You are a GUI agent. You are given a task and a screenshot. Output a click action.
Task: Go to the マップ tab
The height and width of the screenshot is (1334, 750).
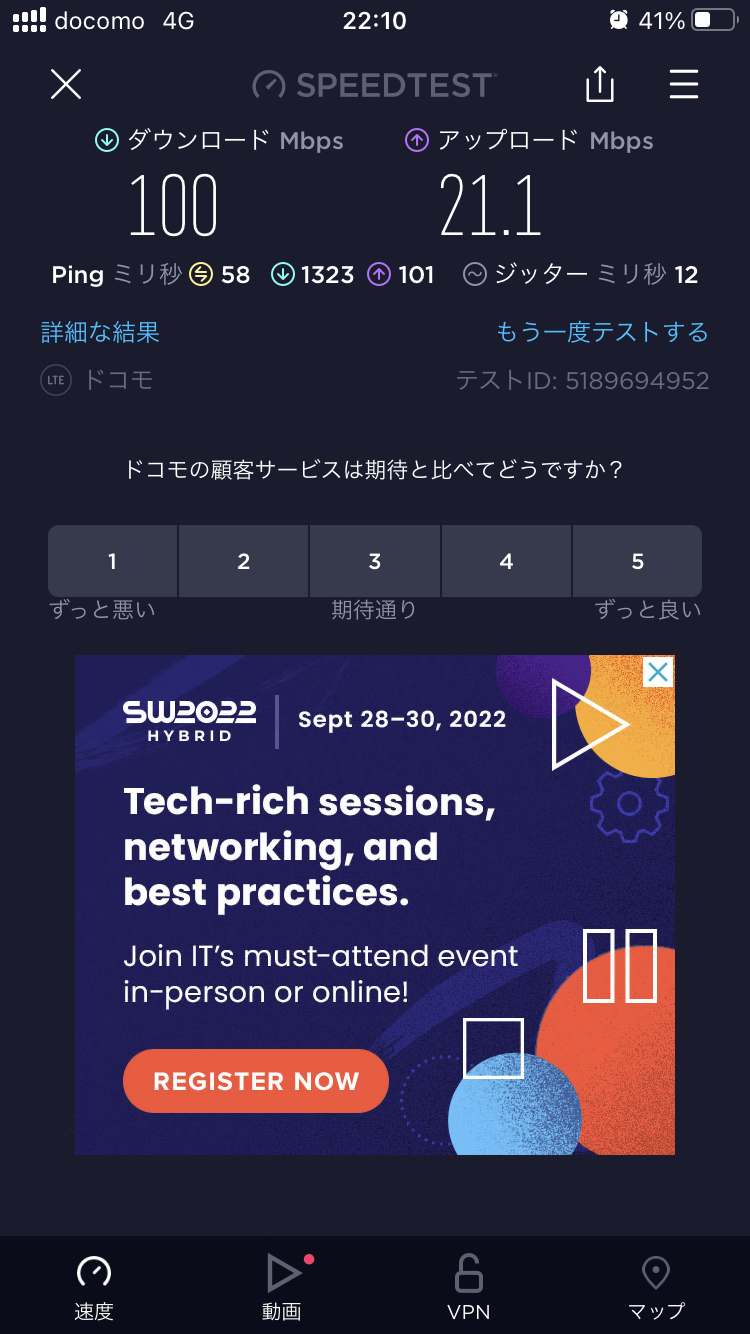tap(656, 1288)
